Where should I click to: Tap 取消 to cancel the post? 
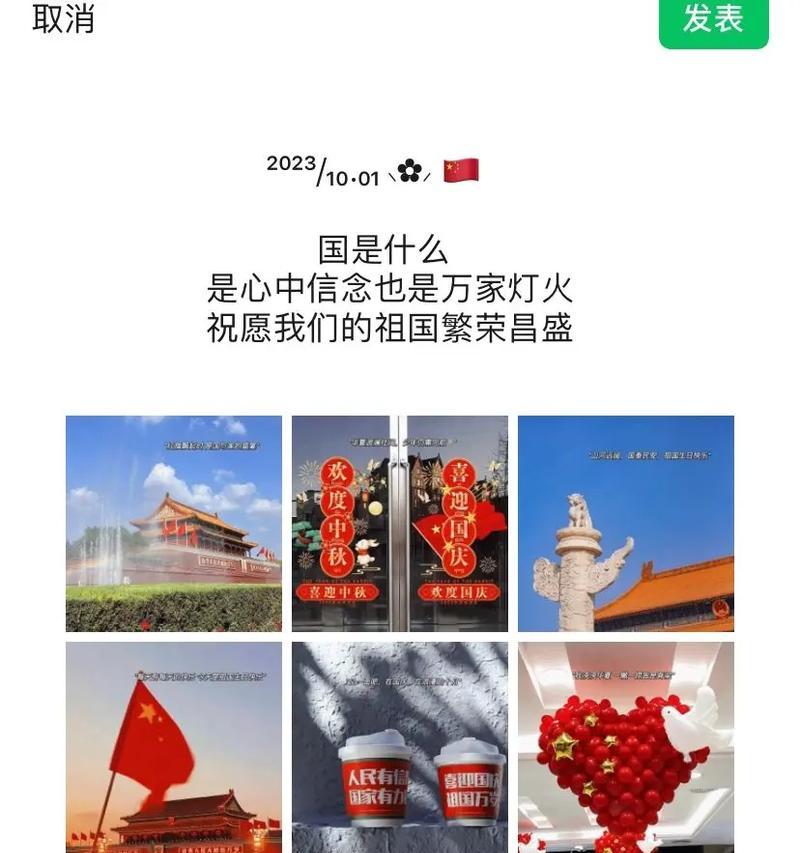(x=63, y=18)
